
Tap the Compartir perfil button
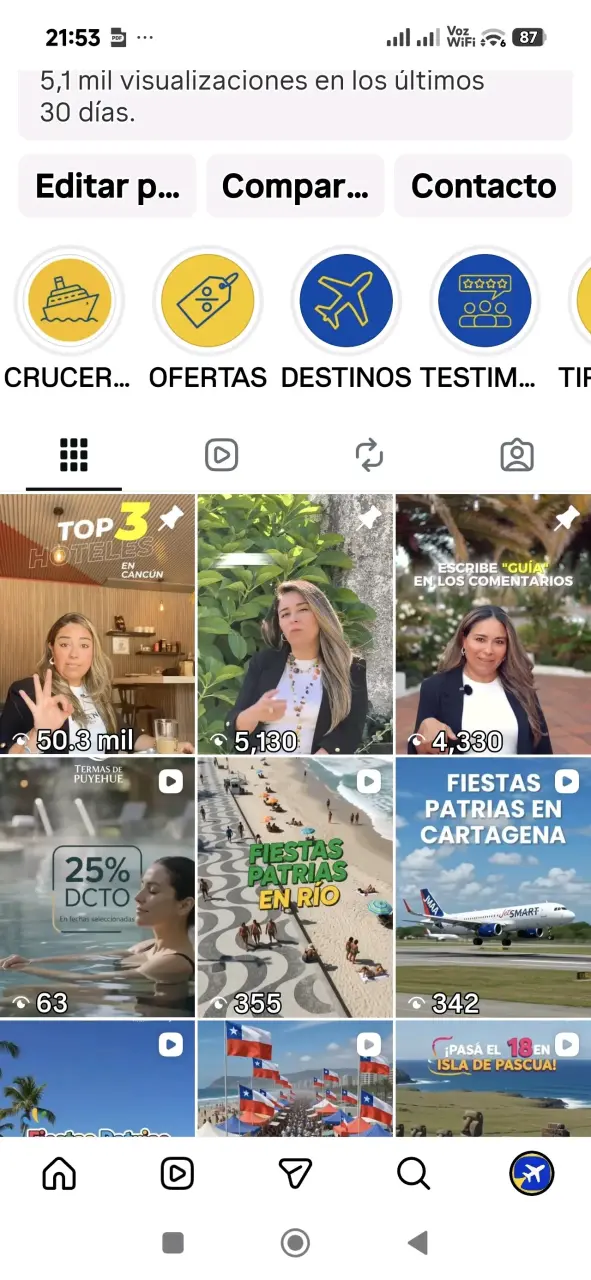(295, 186)
